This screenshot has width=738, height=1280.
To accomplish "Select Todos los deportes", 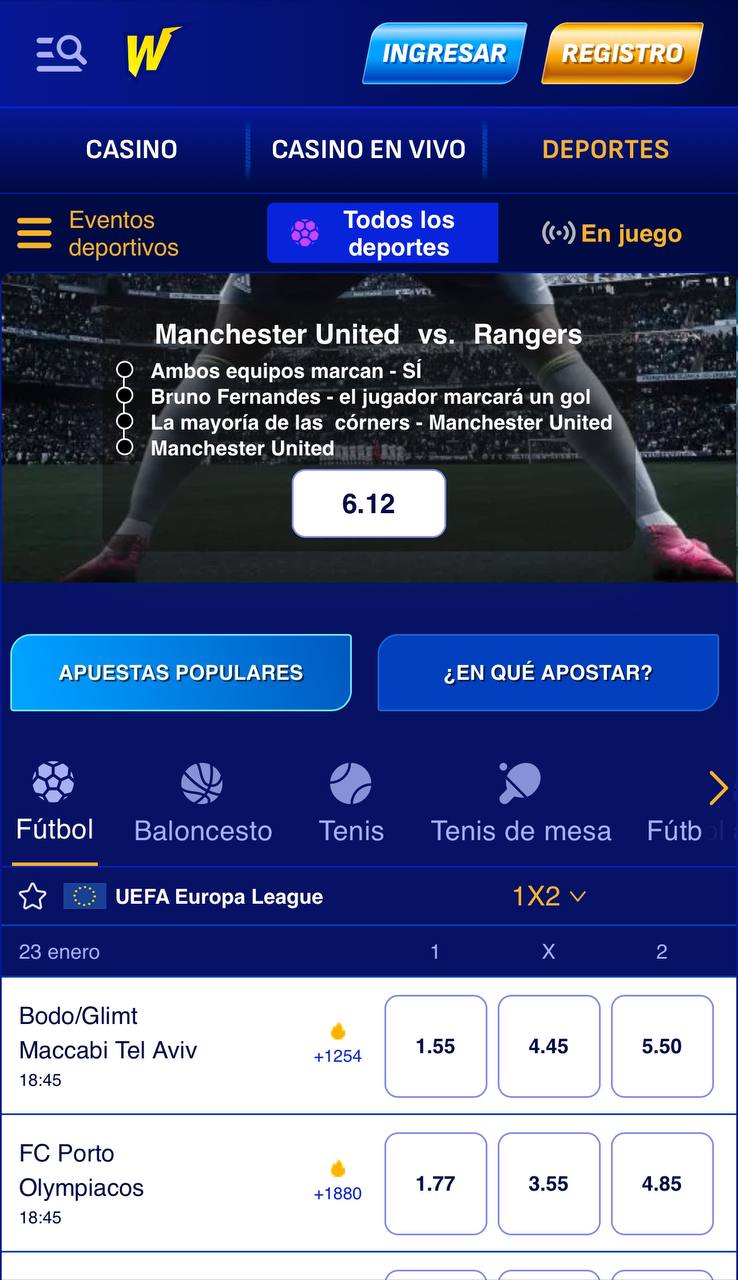I will coord(382,234).
